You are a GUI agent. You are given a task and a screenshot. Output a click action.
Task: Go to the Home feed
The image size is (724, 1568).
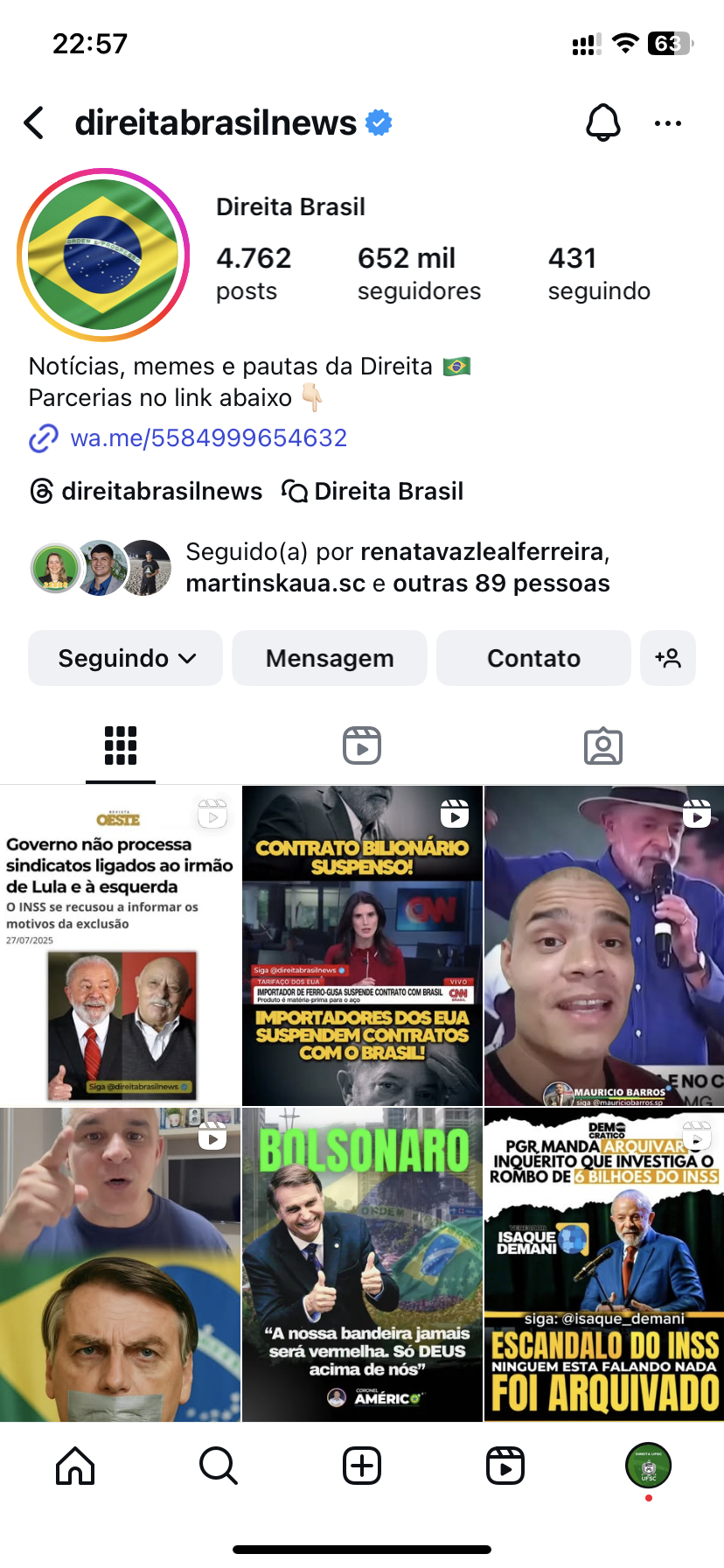tap(75, 1466)
